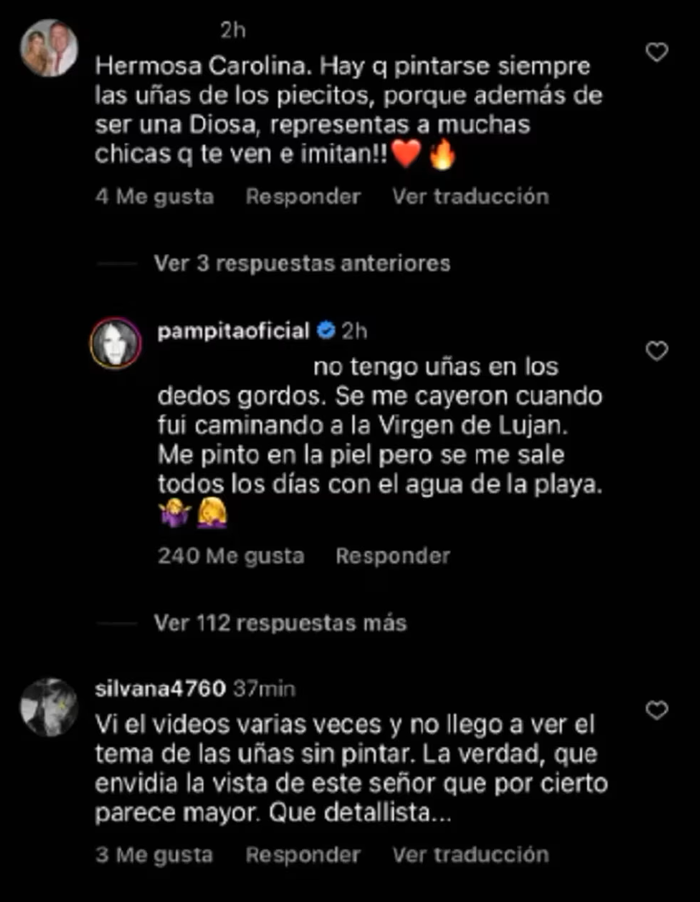Like pampitaoficial's reply

point(656,351)
